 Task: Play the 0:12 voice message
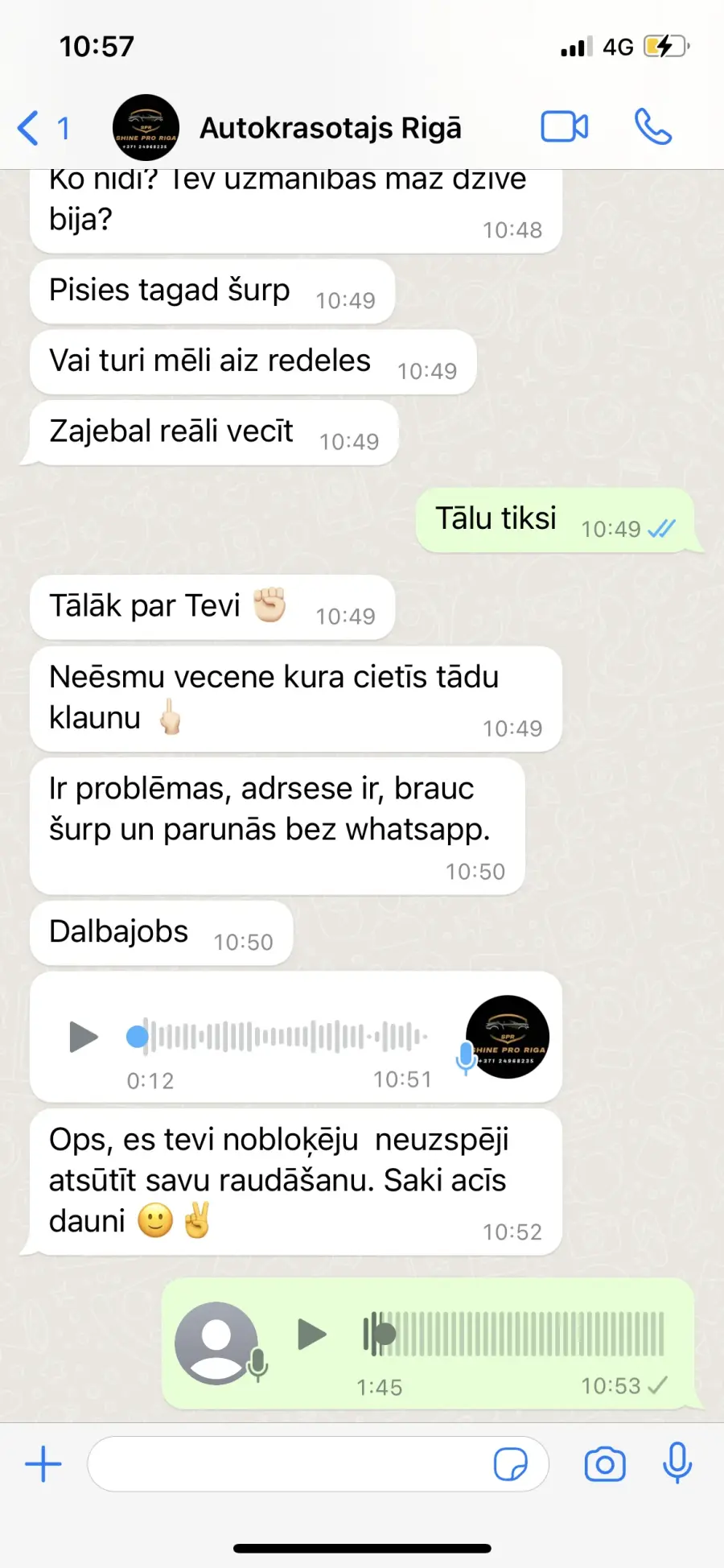tap(84, 1037)
